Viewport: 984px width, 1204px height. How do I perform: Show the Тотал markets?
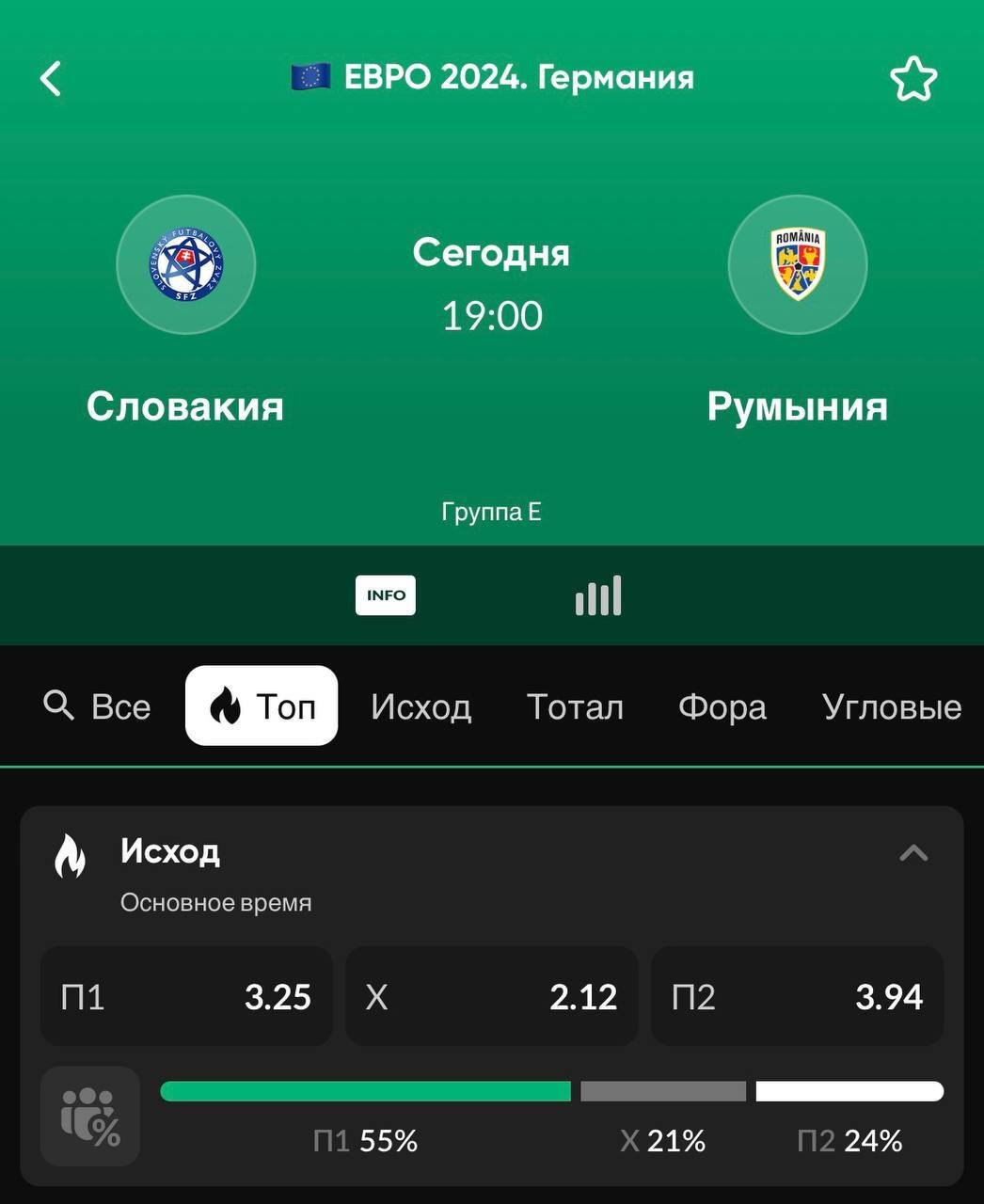pyautogui.click(x=575, y=706)
